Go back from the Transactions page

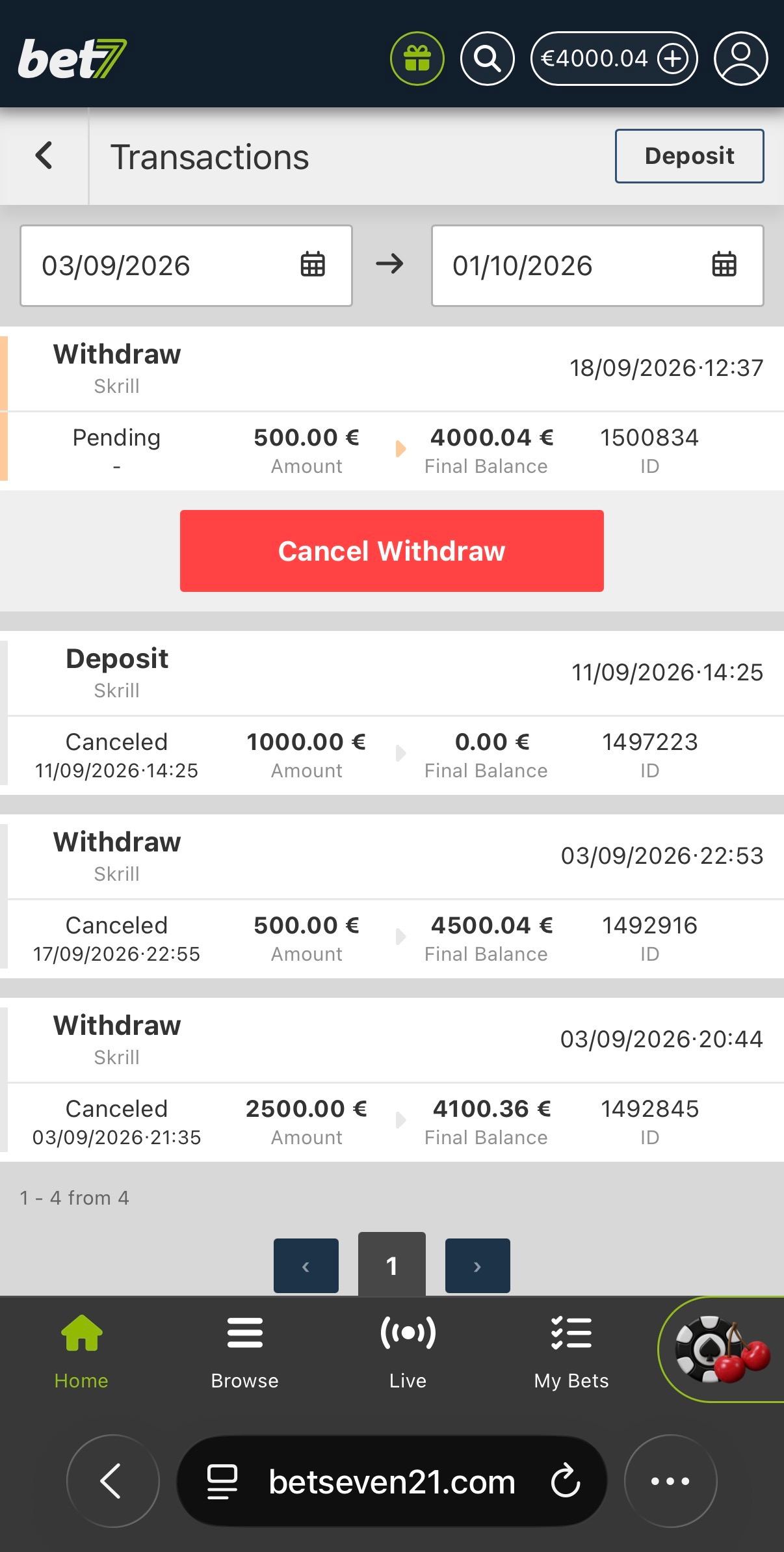[x=44, y=156]
